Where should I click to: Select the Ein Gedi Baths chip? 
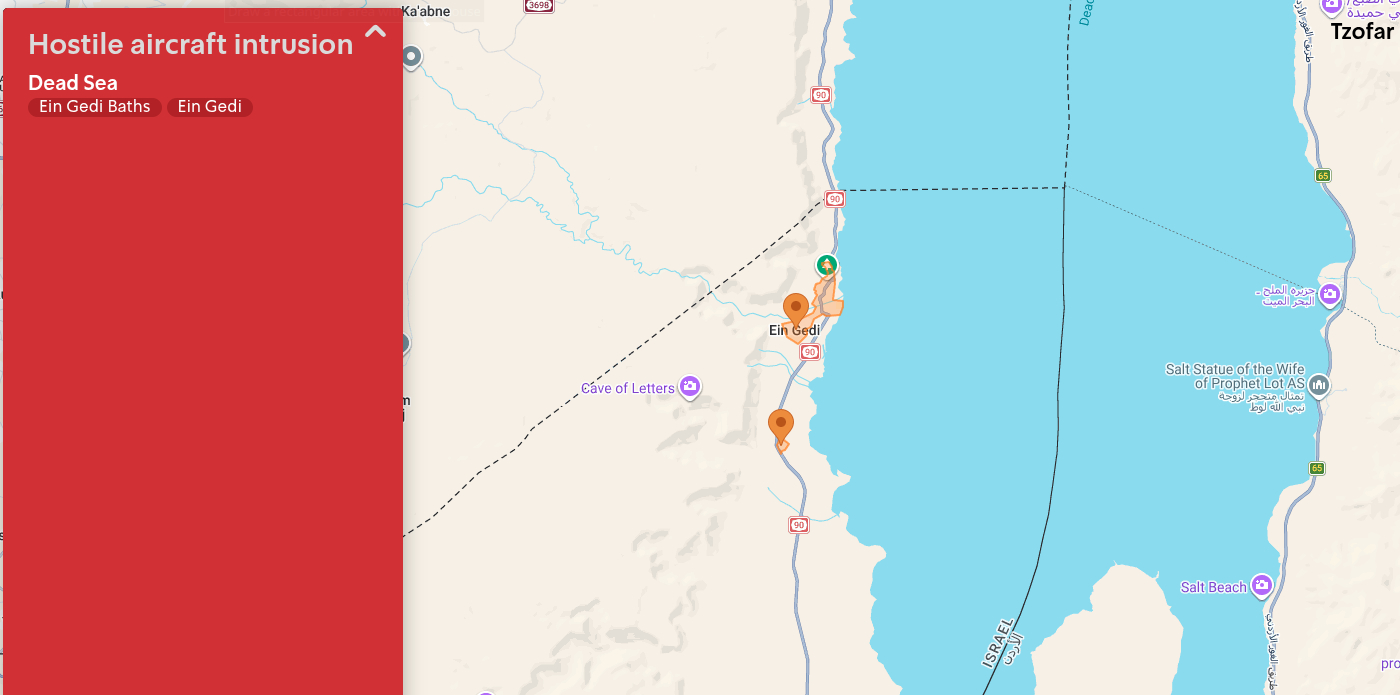[x=95, y=107]
